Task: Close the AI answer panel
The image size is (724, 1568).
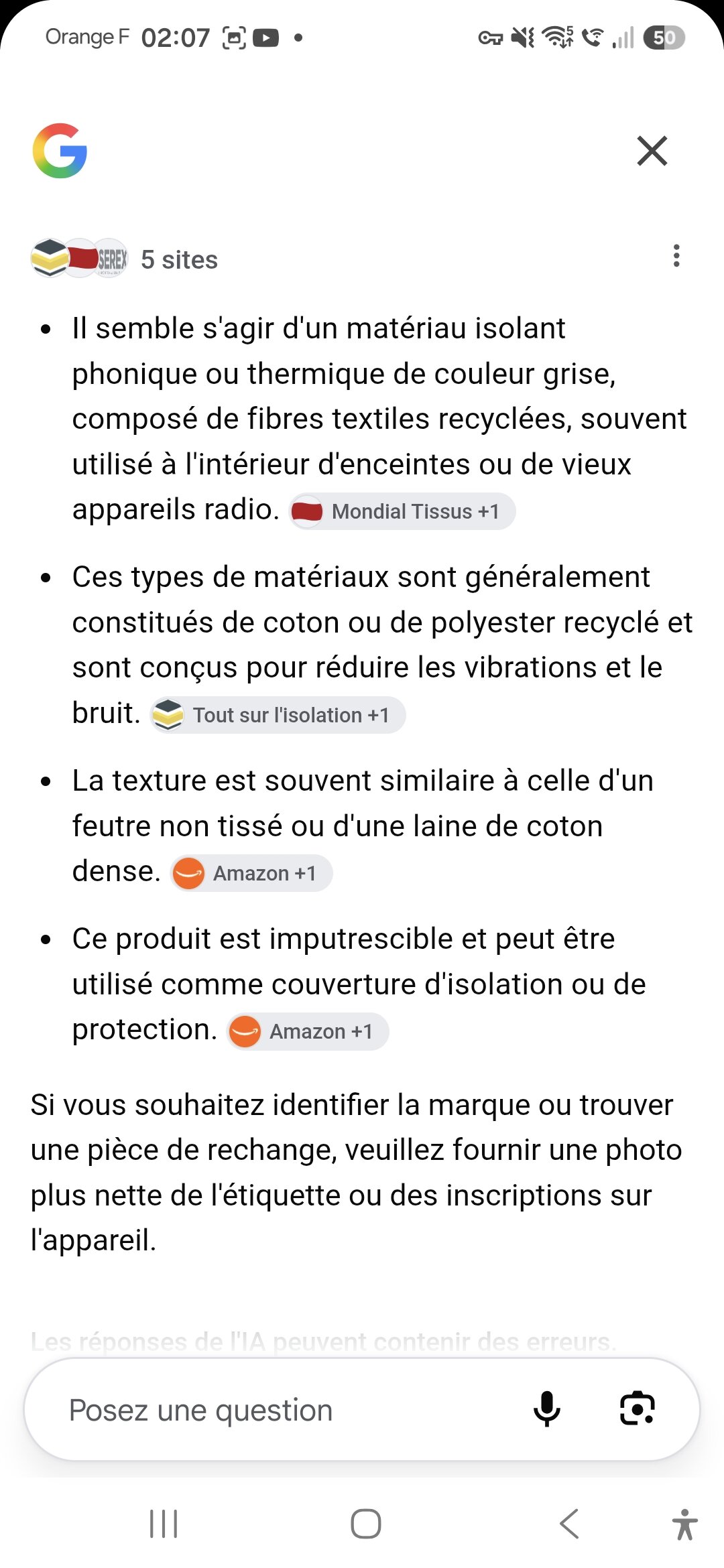Action: pyautogui.click(x=652, y=151)
